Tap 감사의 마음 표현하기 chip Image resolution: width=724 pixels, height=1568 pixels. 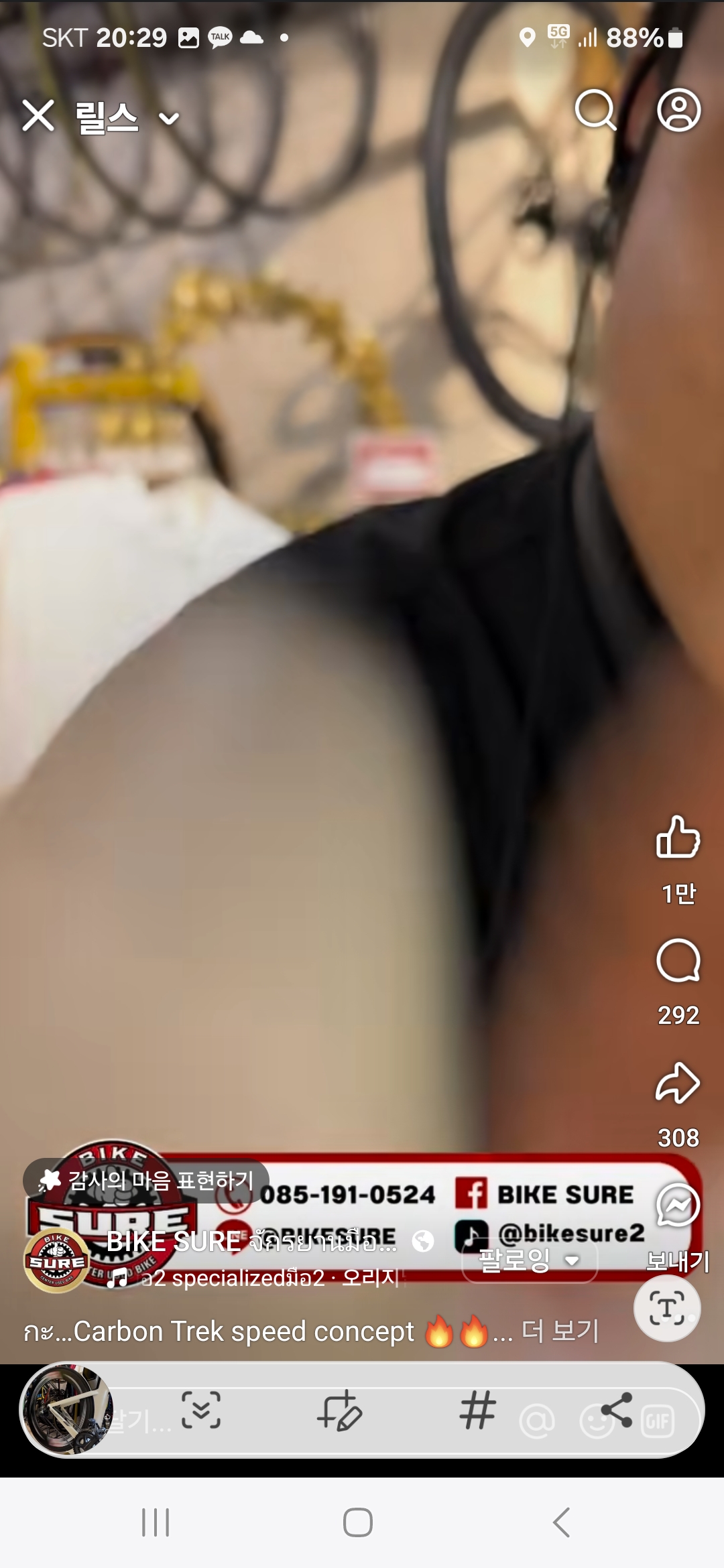pyautogui.click(x=147, y=1180)
